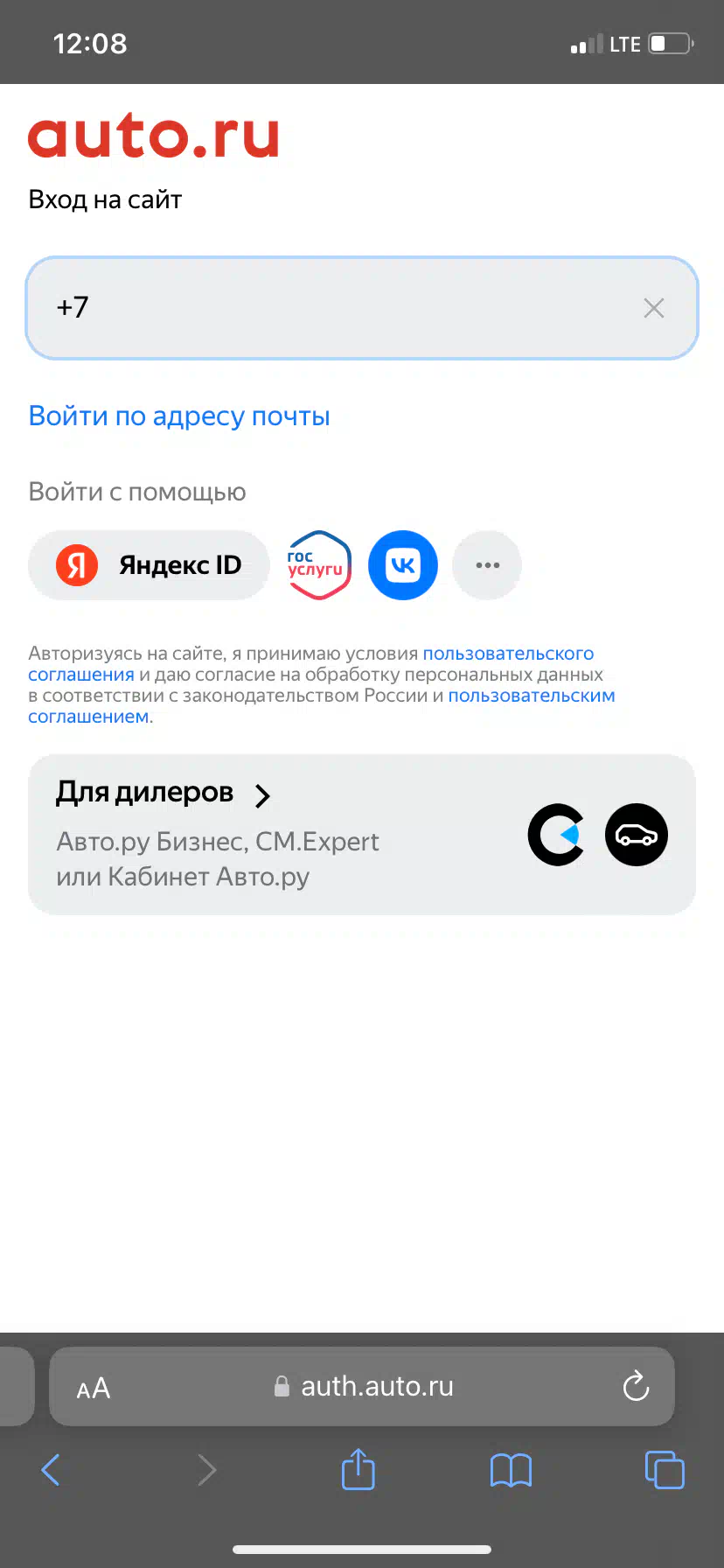The height and width of the screenshot is (1568, 724).
Task: Open Safari text size AA menu
Action: click(x=94, y=1388)
